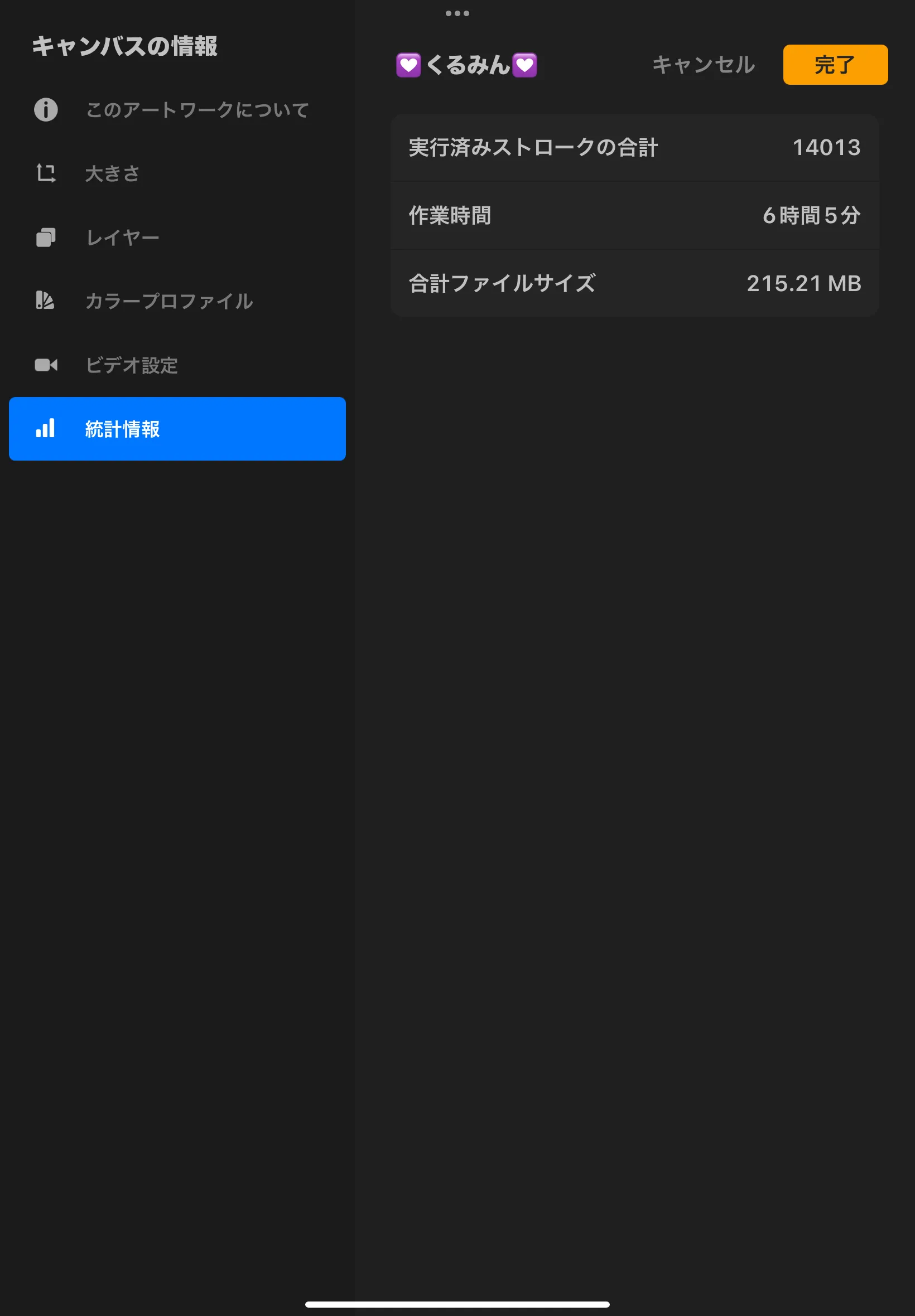Viewport: 915px width, 1316px height.
Task: Tap the three-dot multitasking handle at top
Action: pyautogui.click(x=458, y=13)
